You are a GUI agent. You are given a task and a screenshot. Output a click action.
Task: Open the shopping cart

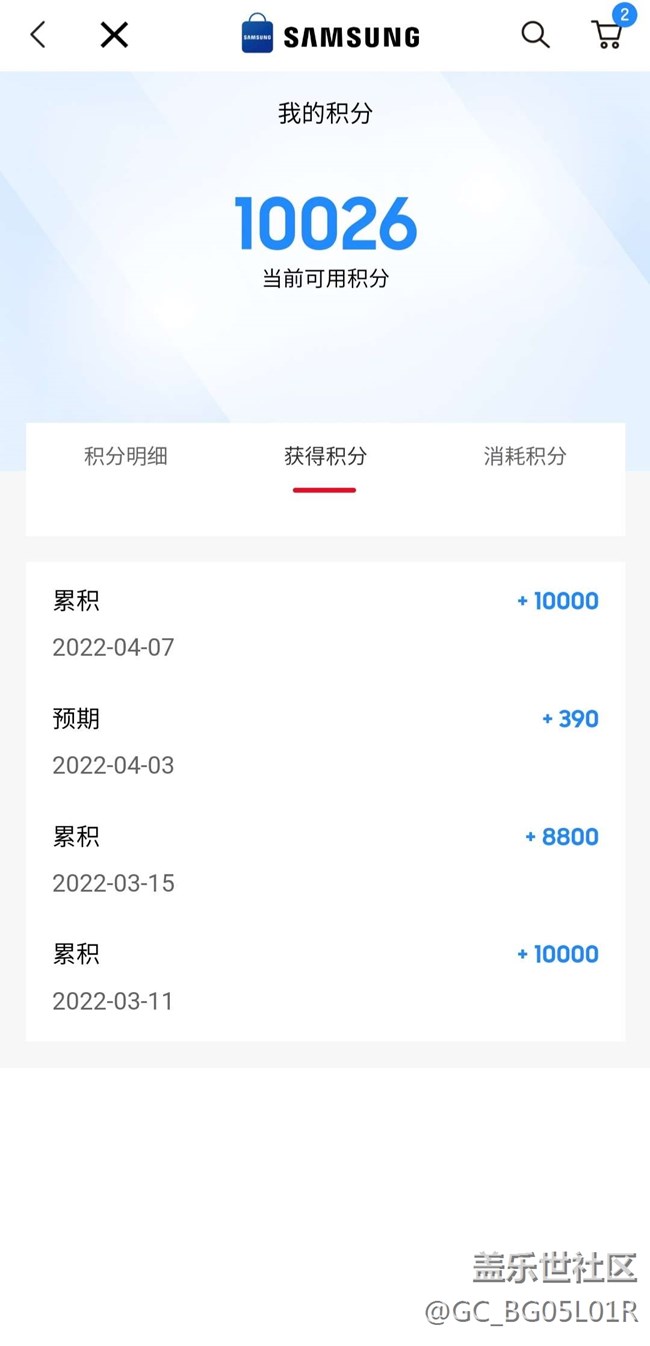click(607, 36)
